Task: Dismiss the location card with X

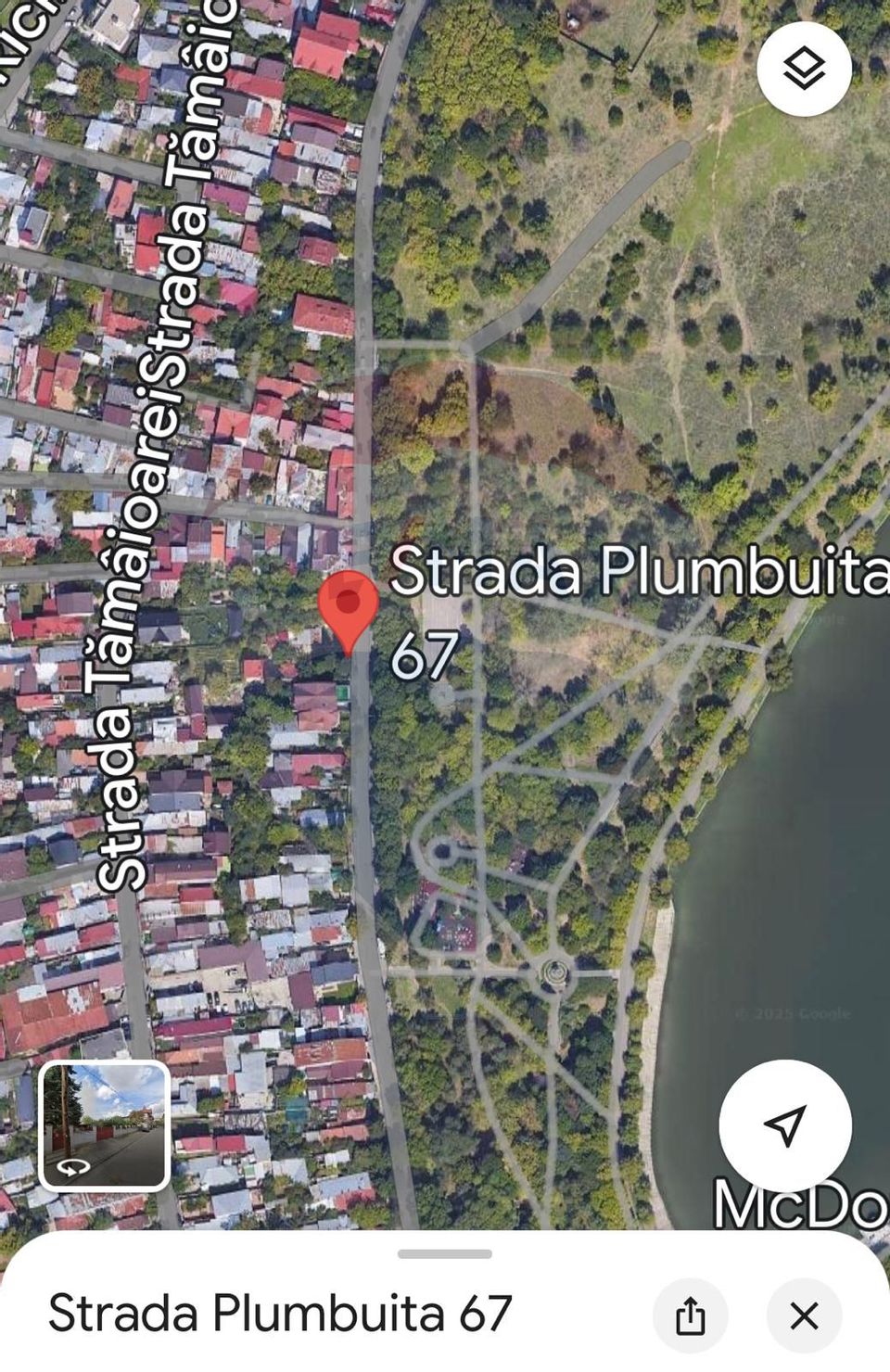Action: tap(801, 1315)
